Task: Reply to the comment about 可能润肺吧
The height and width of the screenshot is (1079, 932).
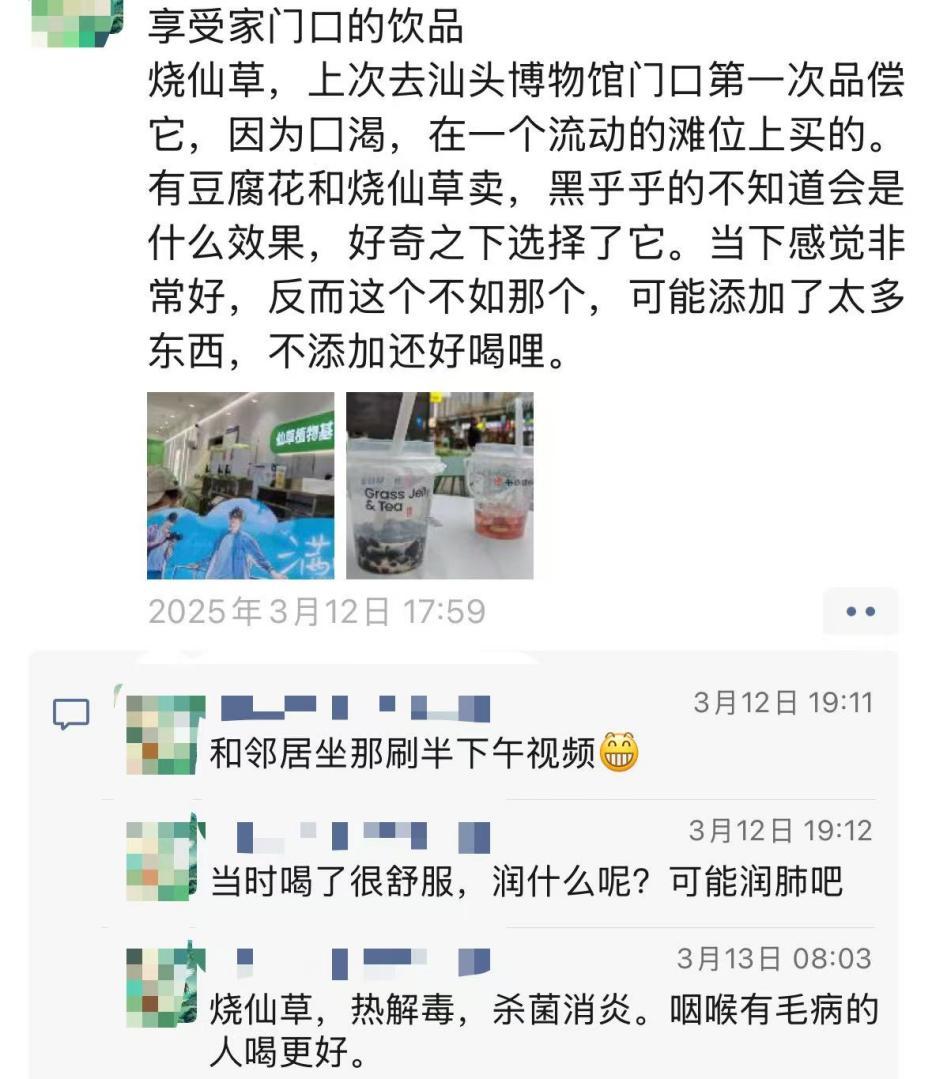Action: coord(526,881)
